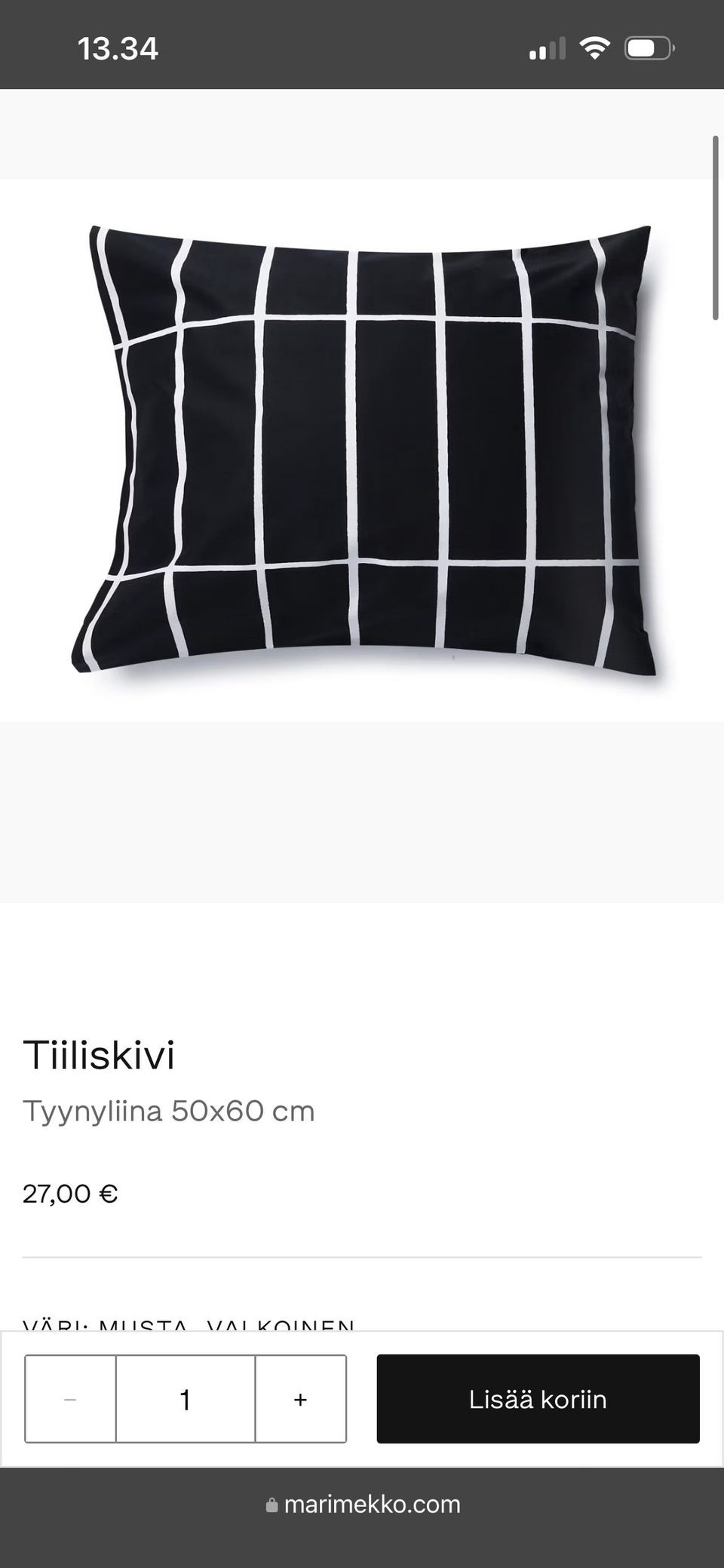Tap the marimekko.com address bar
This screenshot has height=1568, width=724.
362,1504
